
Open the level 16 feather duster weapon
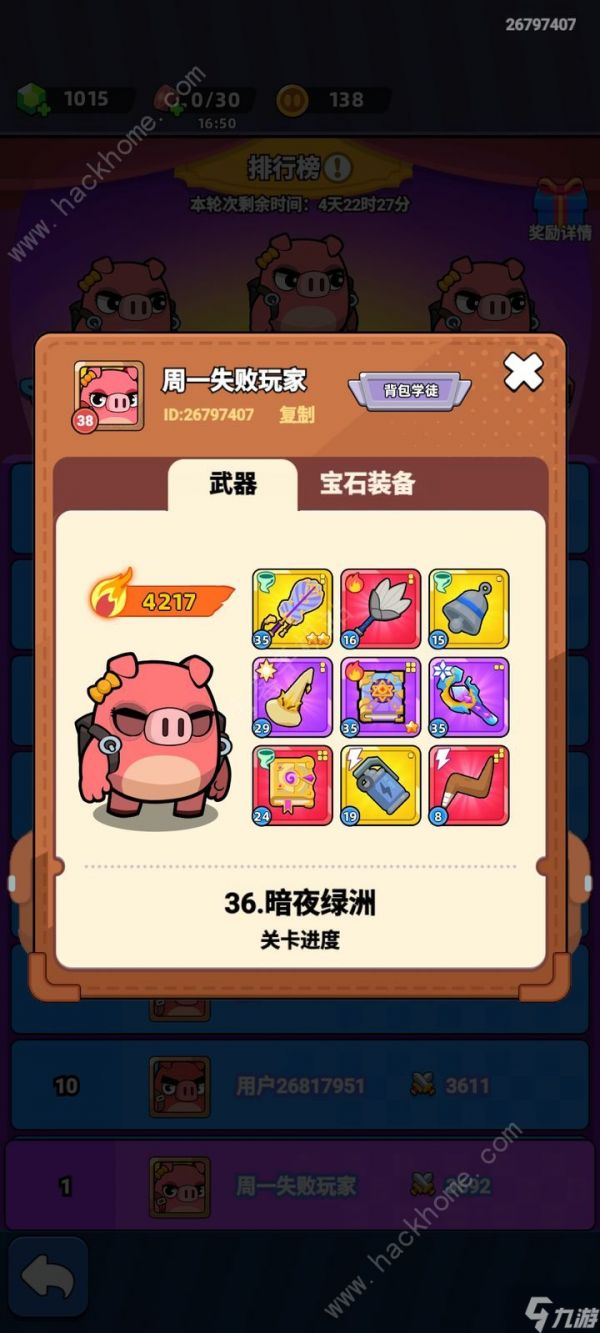[381, 608]
